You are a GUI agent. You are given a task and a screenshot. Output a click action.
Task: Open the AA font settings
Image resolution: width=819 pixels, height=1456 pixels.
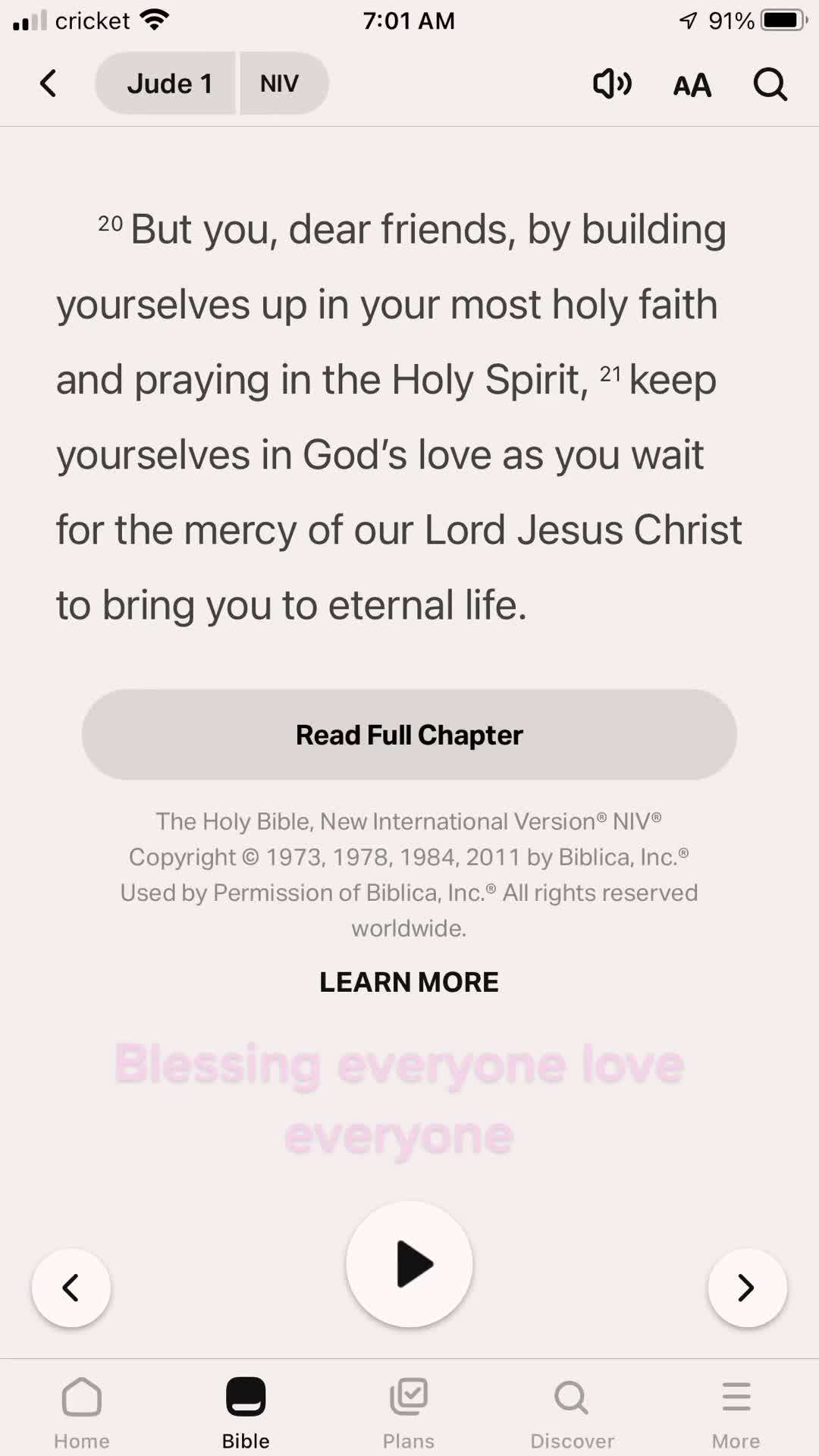[692, 85]
